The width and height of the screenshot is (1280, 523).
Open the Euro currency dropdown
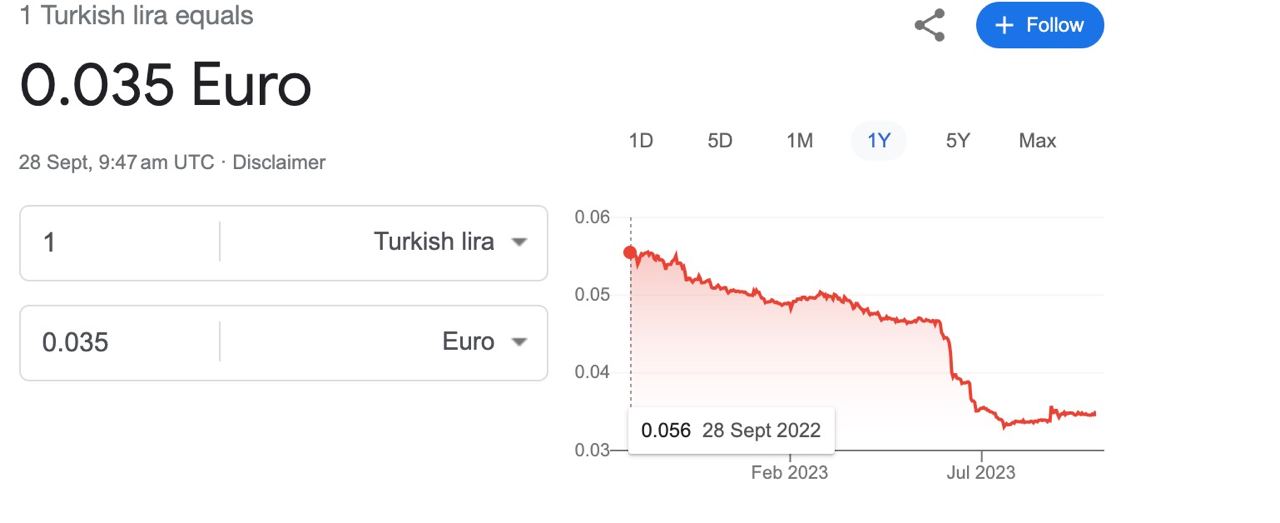484,343
